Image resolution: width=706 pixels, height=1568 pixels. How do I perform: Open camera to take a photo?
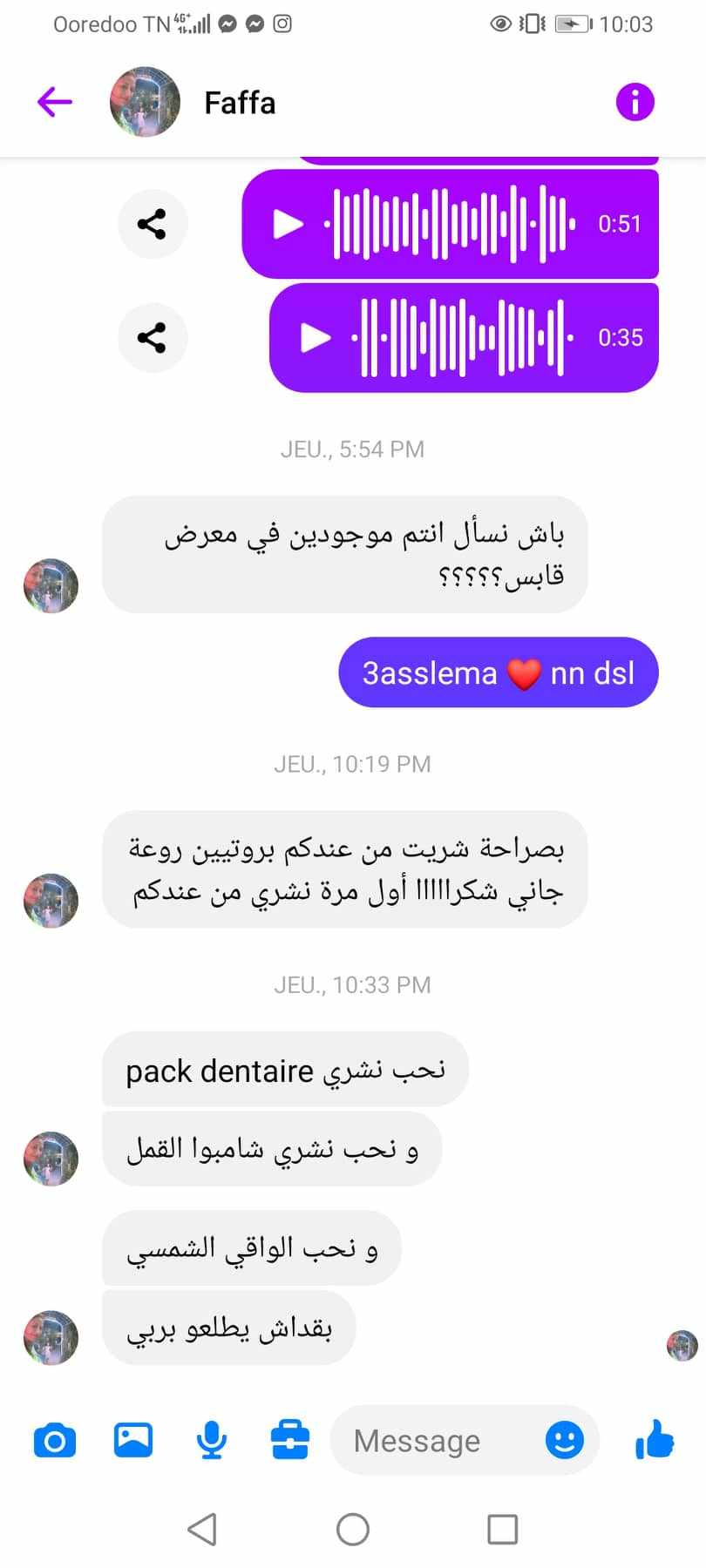[x=54, y=1440]
